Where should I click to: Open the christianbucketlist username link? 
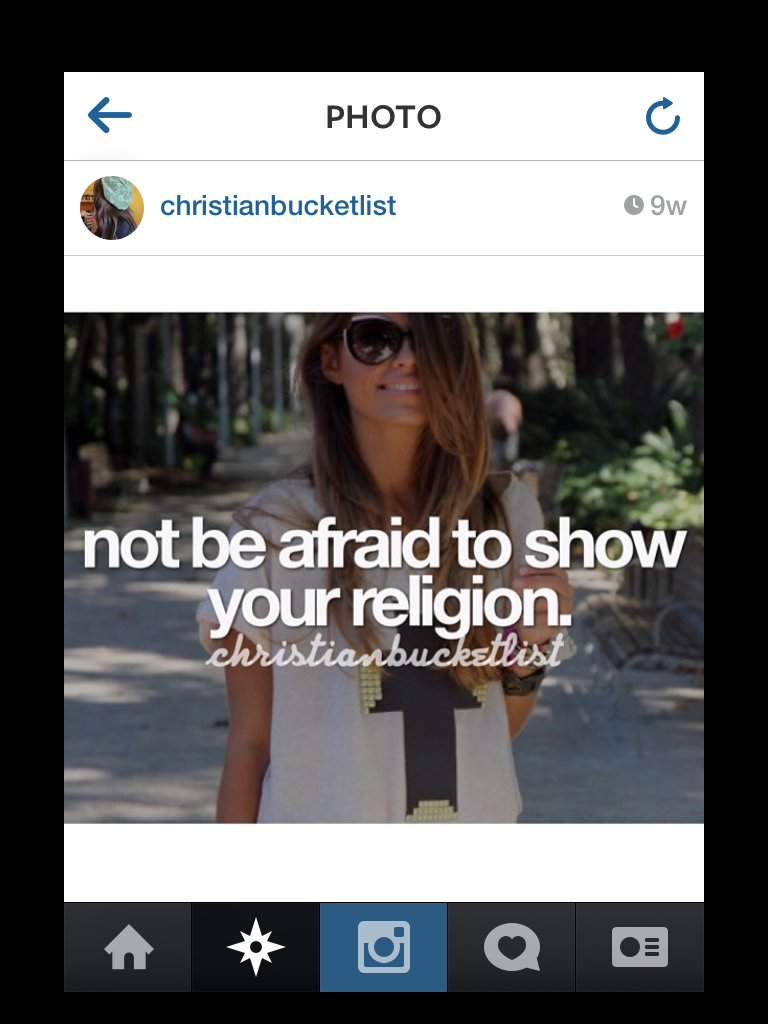coord(278,206)
